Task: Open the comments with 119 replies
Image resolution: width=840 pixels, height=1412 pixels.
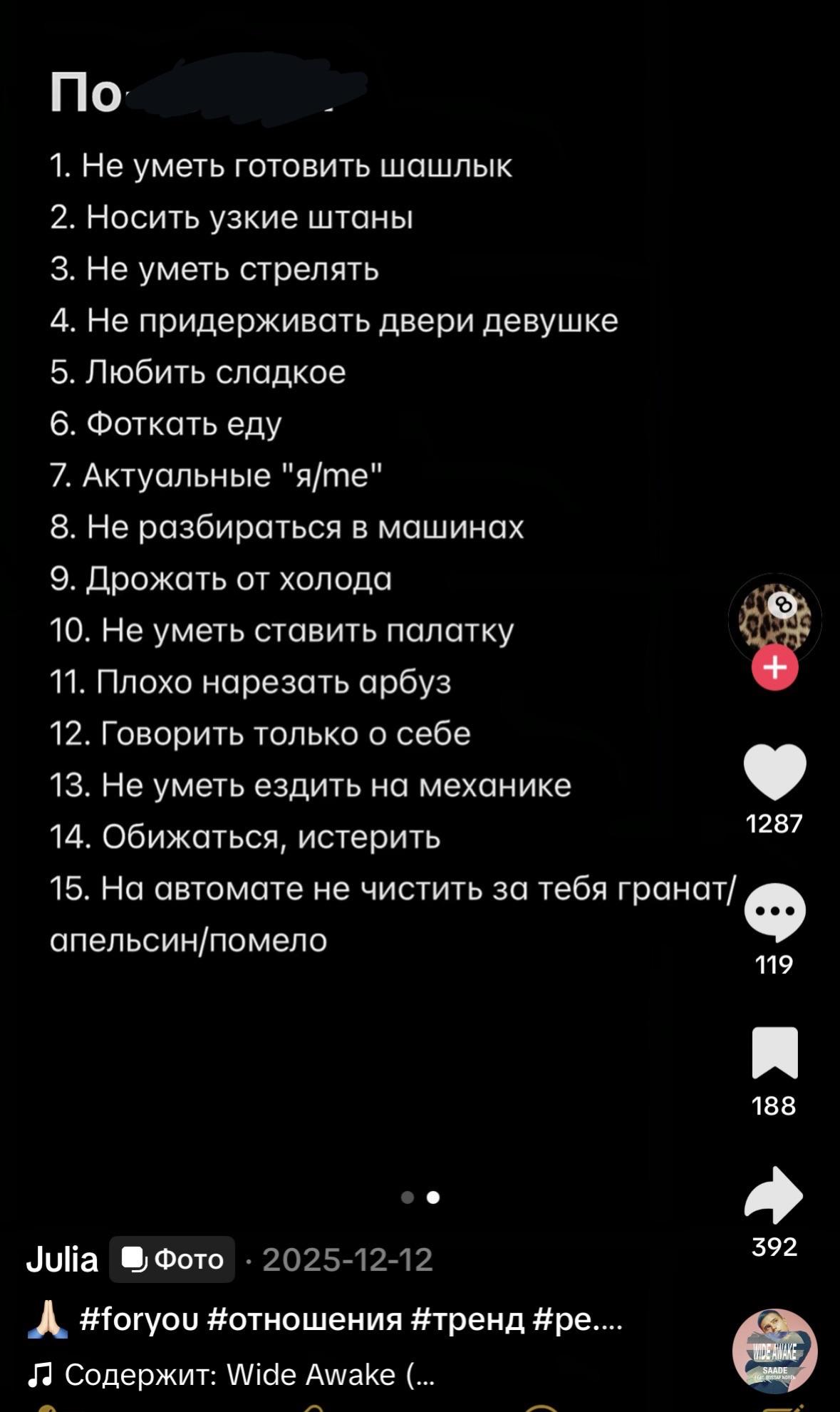Action: coord(774,912)
